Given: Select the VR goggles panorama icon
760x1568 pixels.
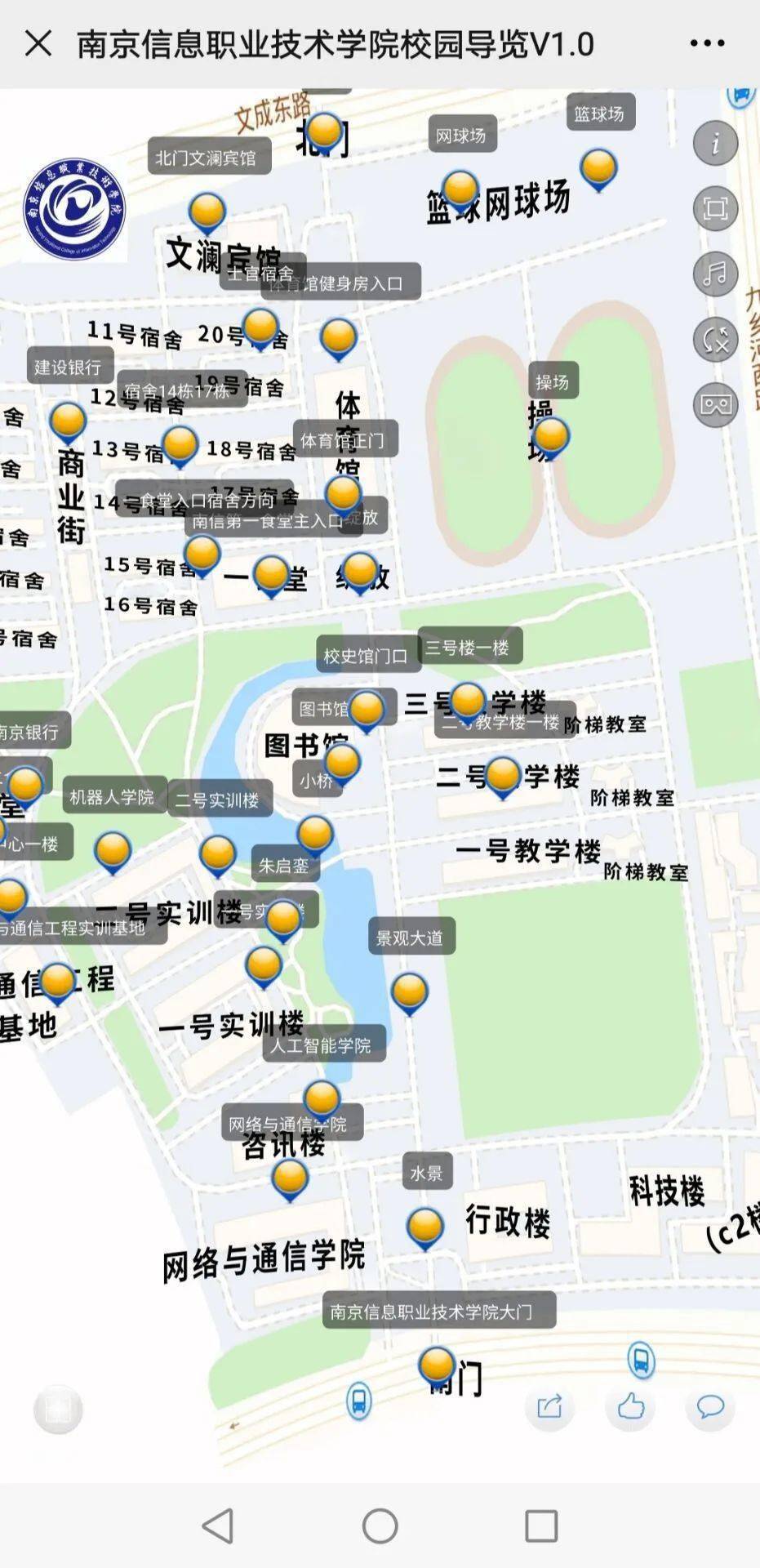Looking at the screenshot, I should 714,404.
